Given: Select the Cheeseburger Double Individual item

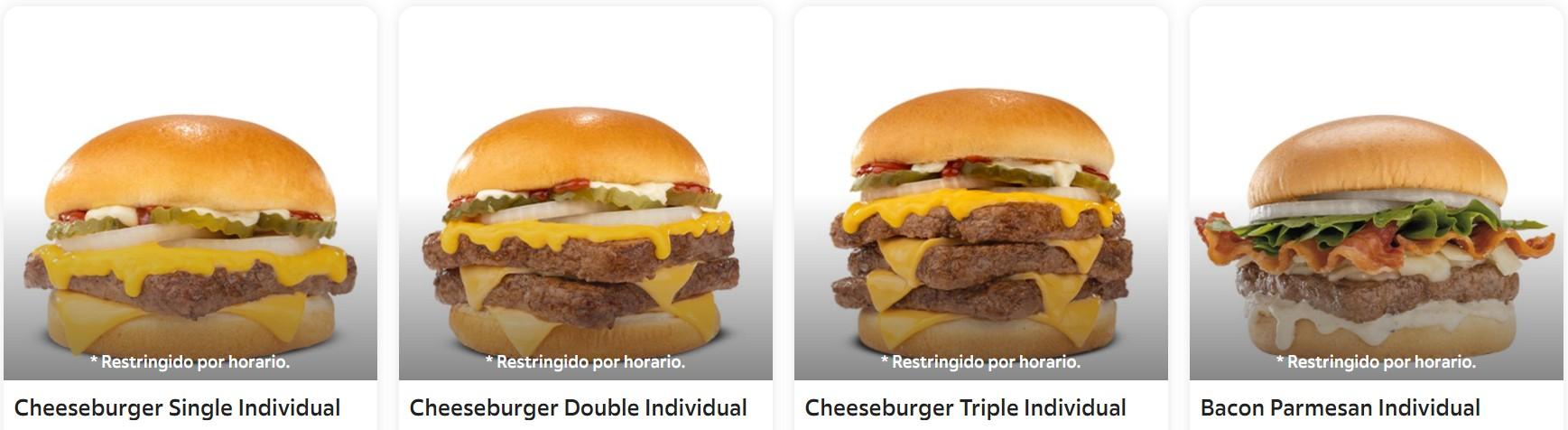Looking at the screenshot, I should (x=585, y=235).
